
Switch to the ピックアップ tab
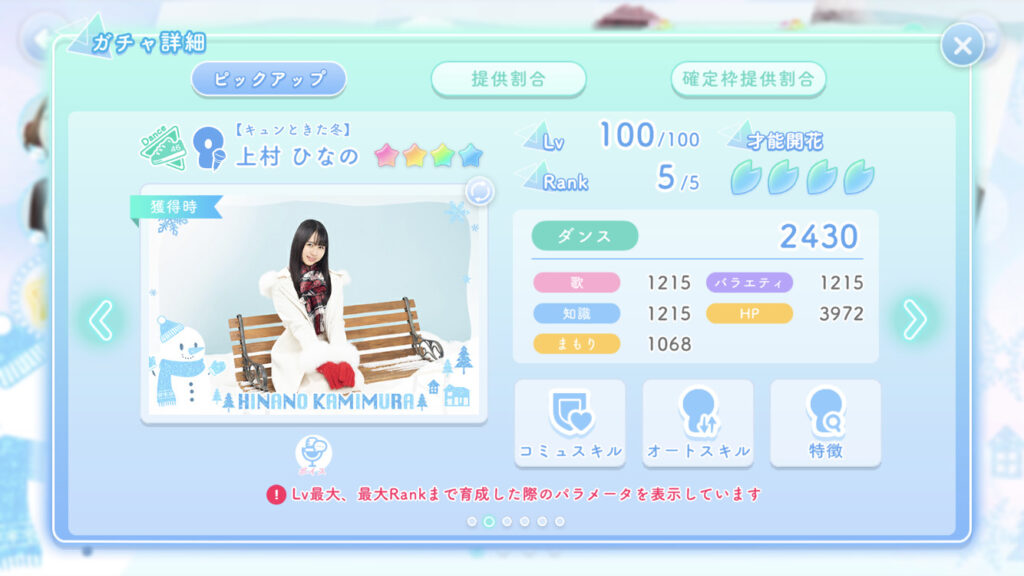(268, 79)
